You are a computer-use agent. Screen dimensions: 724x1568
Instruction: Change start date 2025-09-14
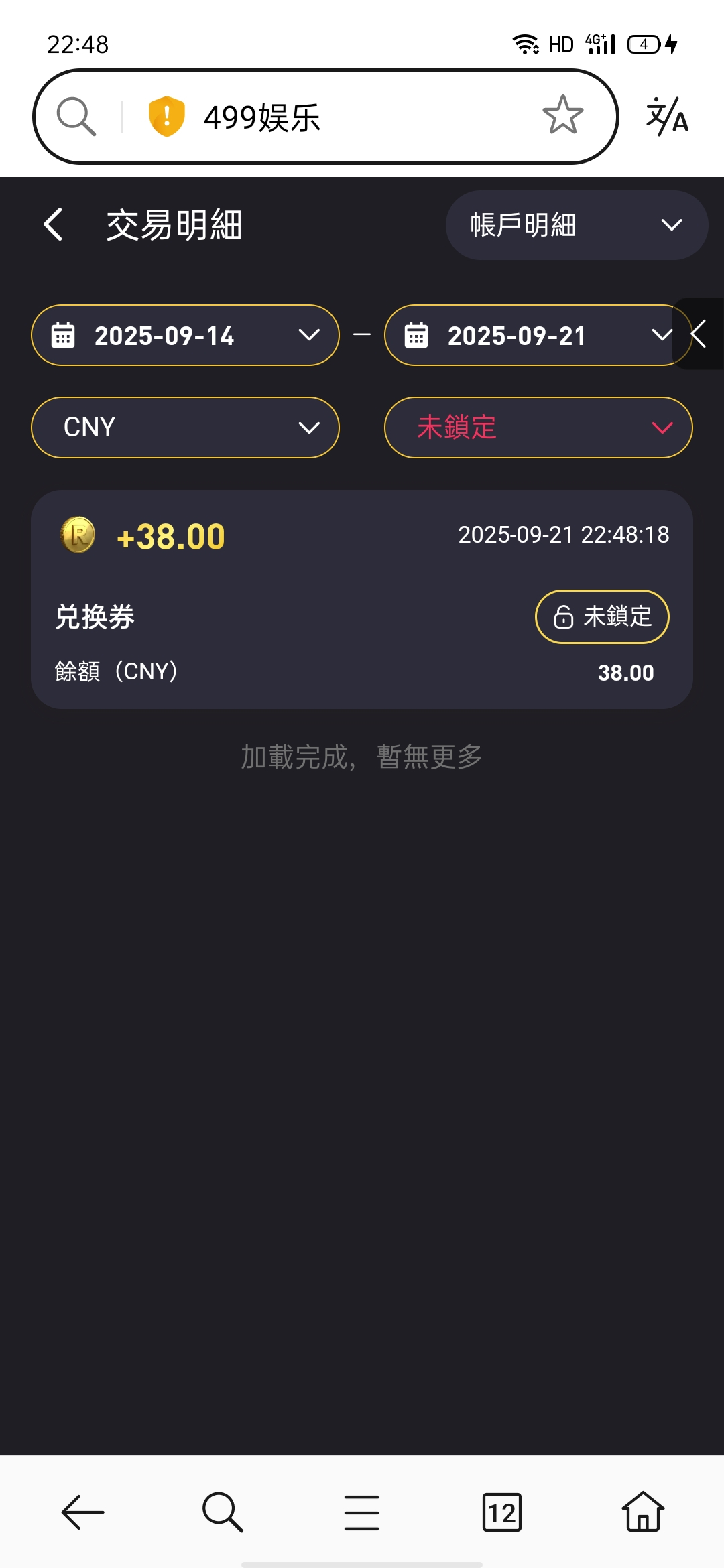(x=185, y=335)
